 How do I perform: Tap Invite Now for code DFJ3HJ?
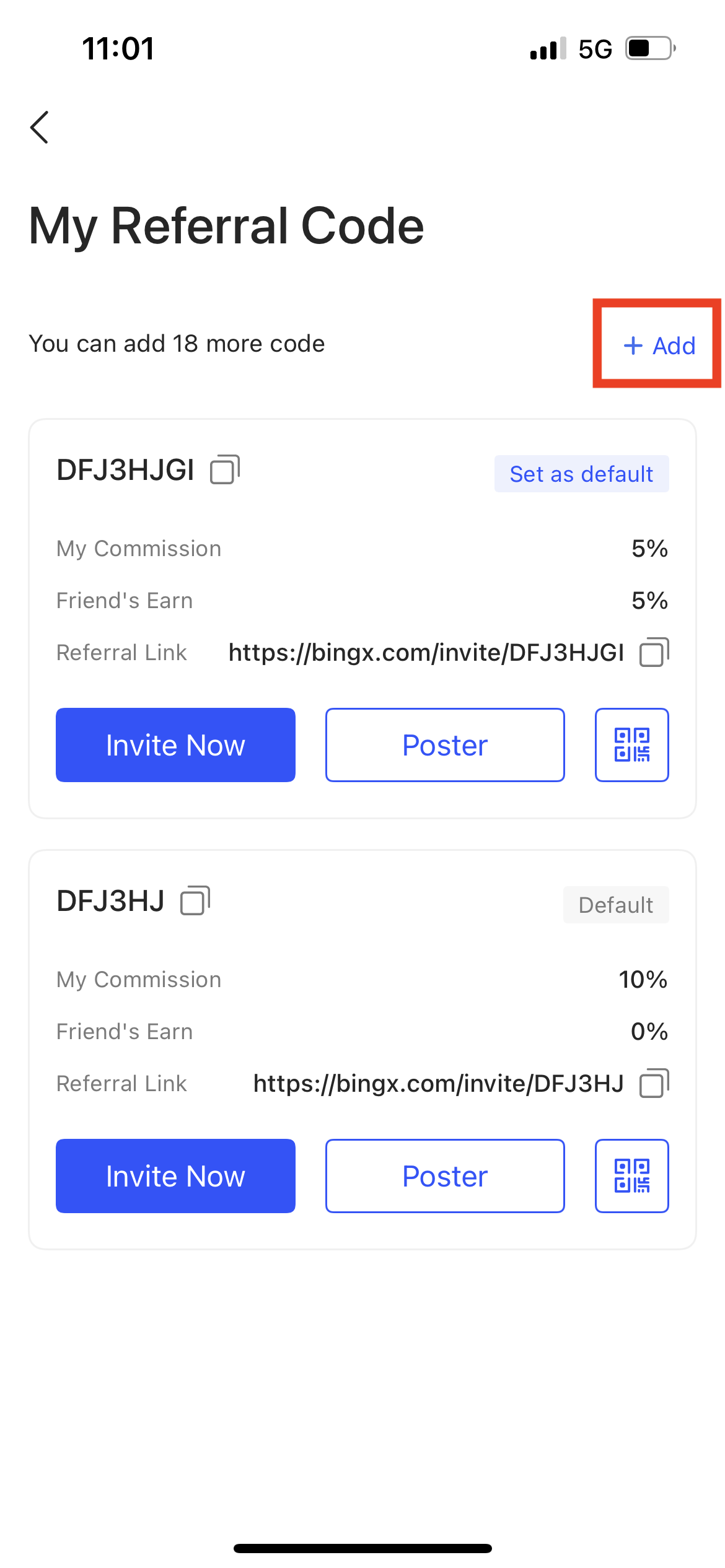[175, 1176]
